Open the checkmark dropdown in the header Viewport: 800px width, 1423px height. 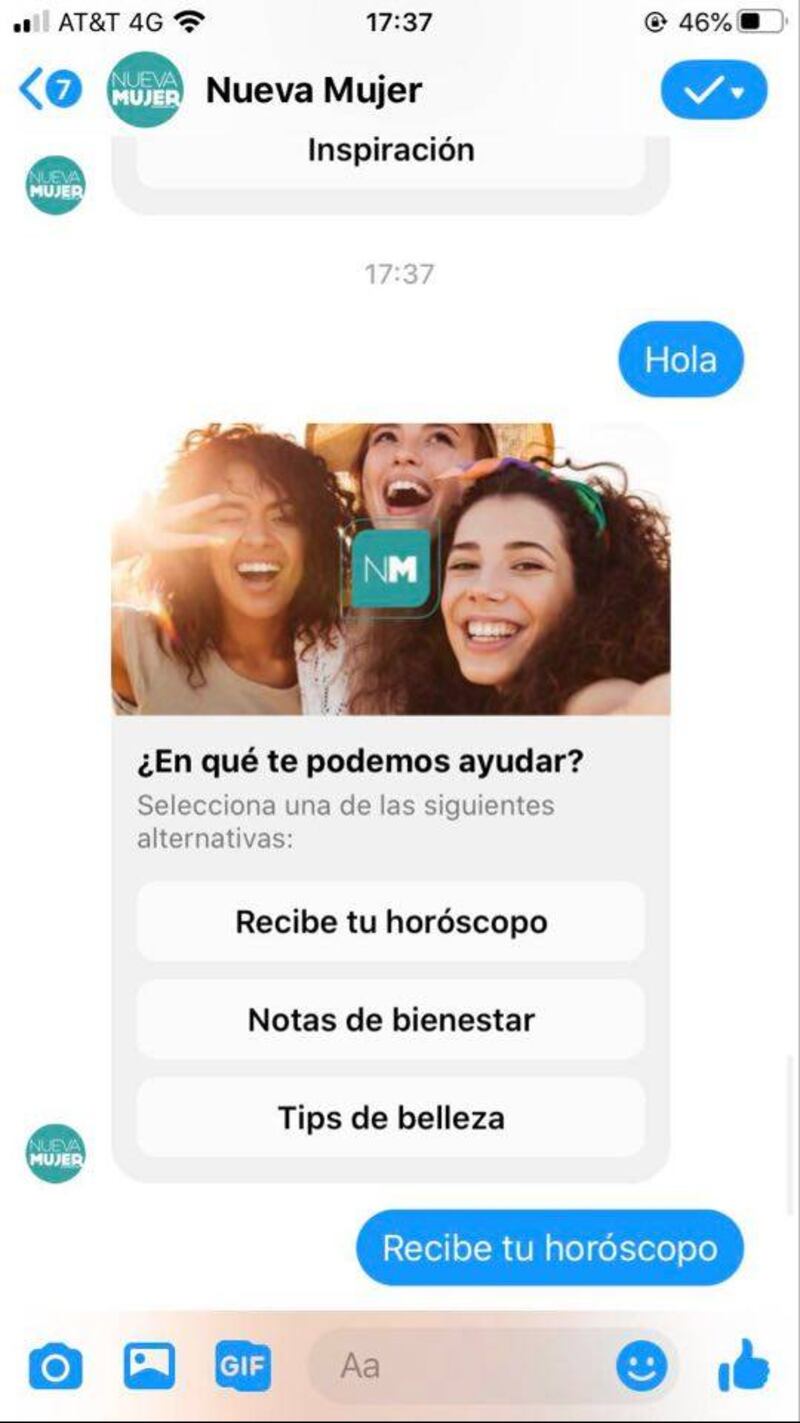[x=714, y=90]
